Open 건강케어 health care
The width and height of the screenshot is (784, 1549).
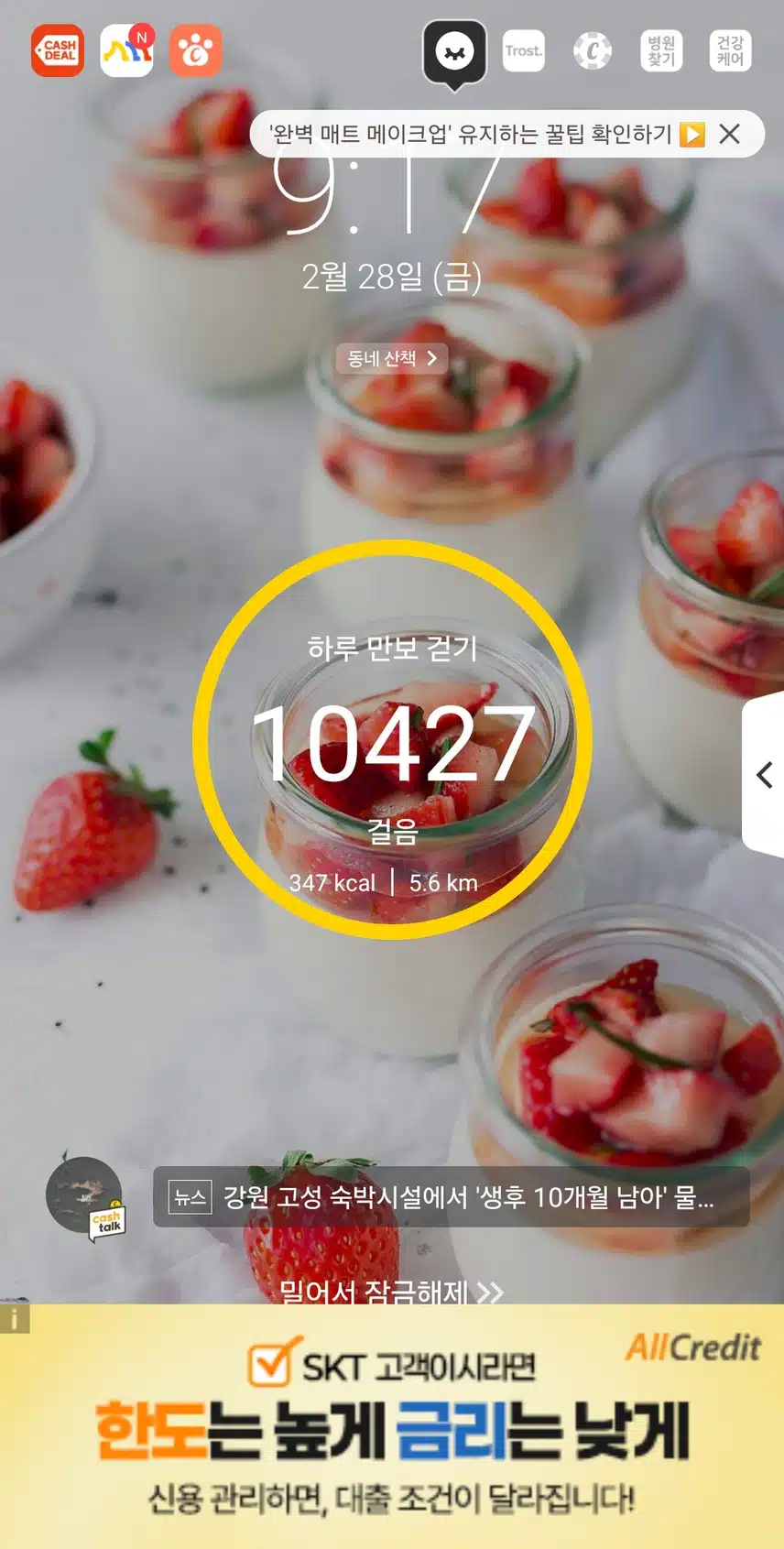click(x=730, y=50)
